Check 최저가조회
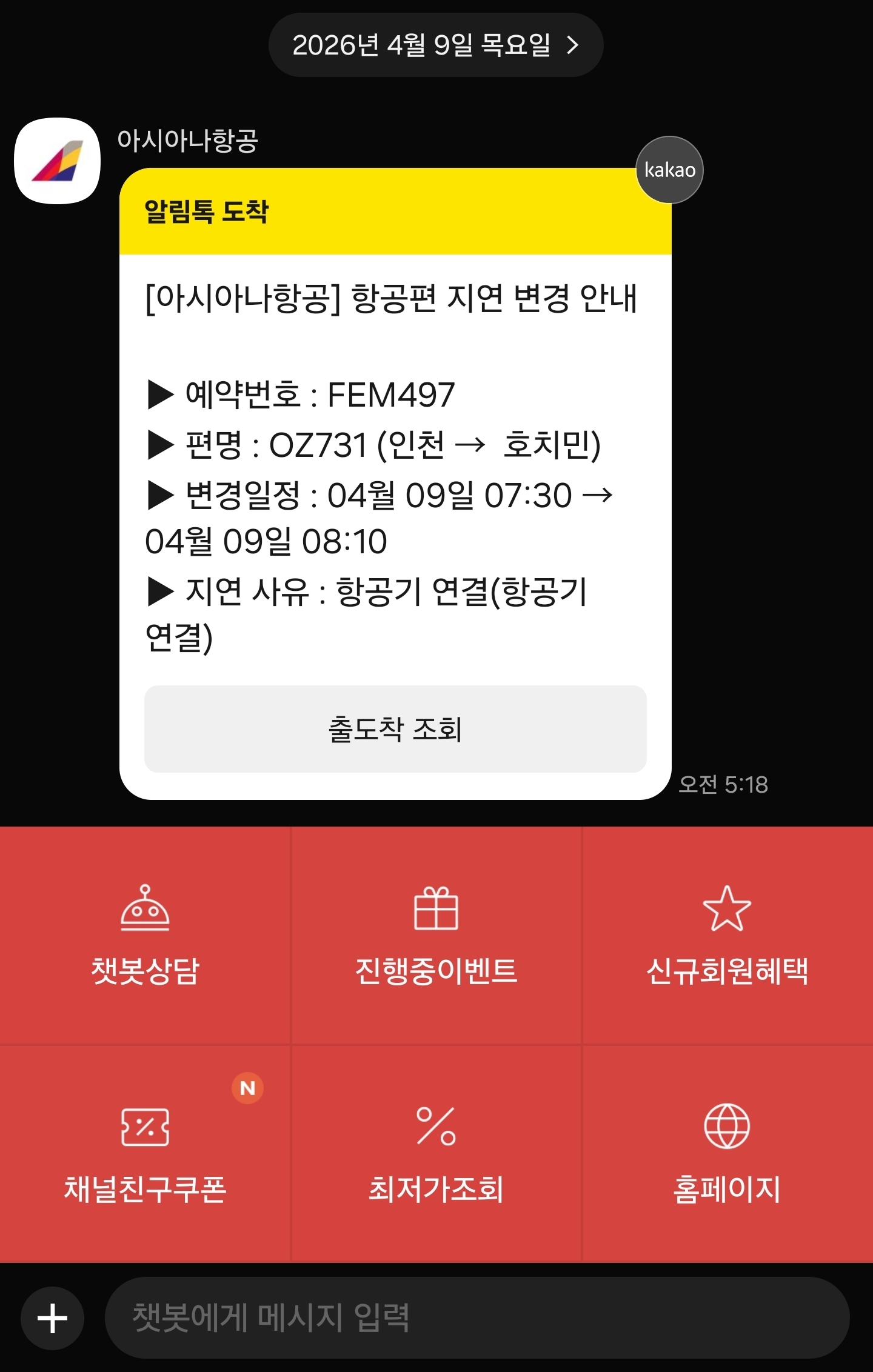This screenshot has width=873, height=1372. coord(436,1153)
